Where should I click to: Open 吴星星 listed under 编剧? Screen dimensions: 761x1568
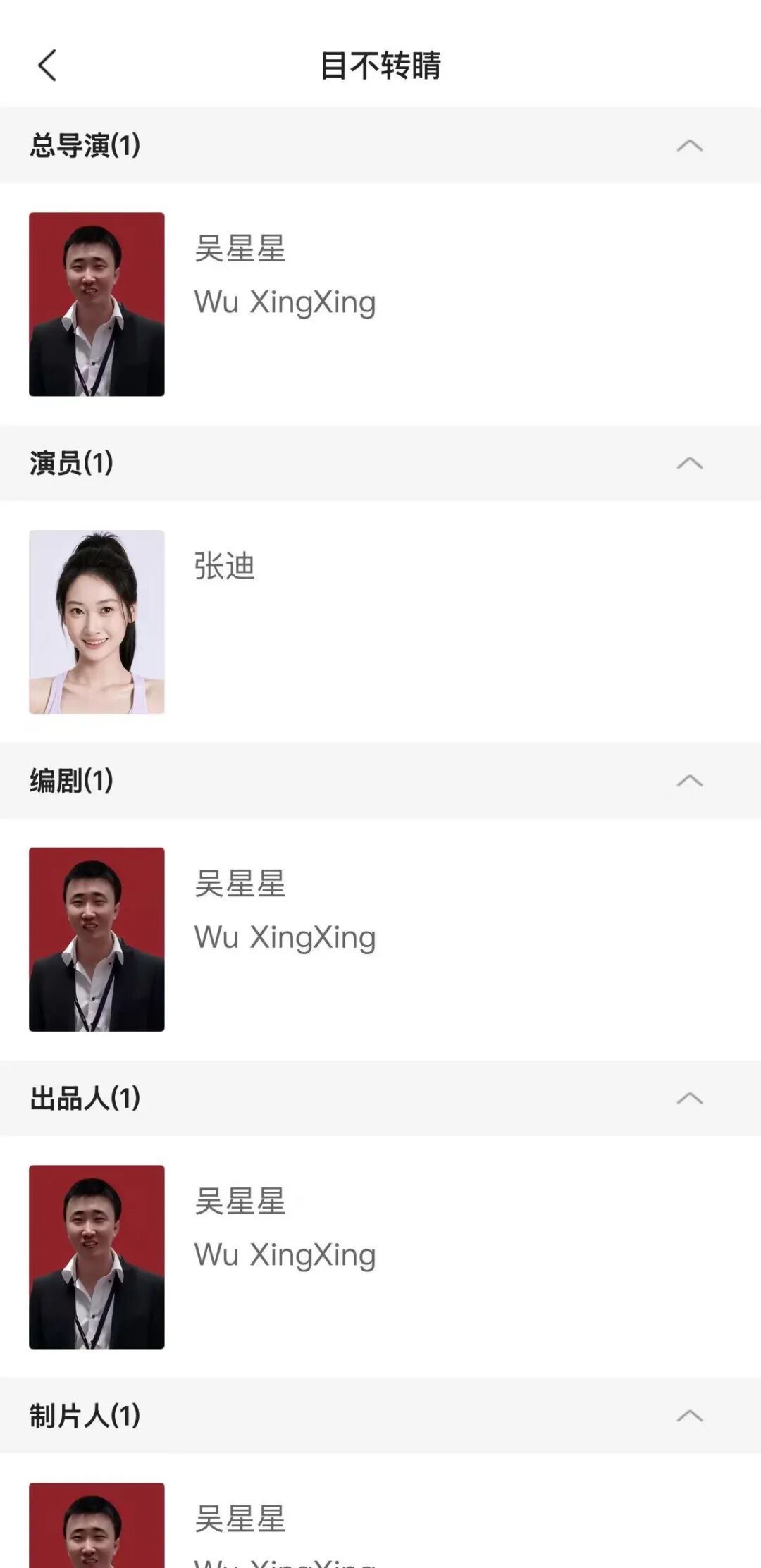380,939
